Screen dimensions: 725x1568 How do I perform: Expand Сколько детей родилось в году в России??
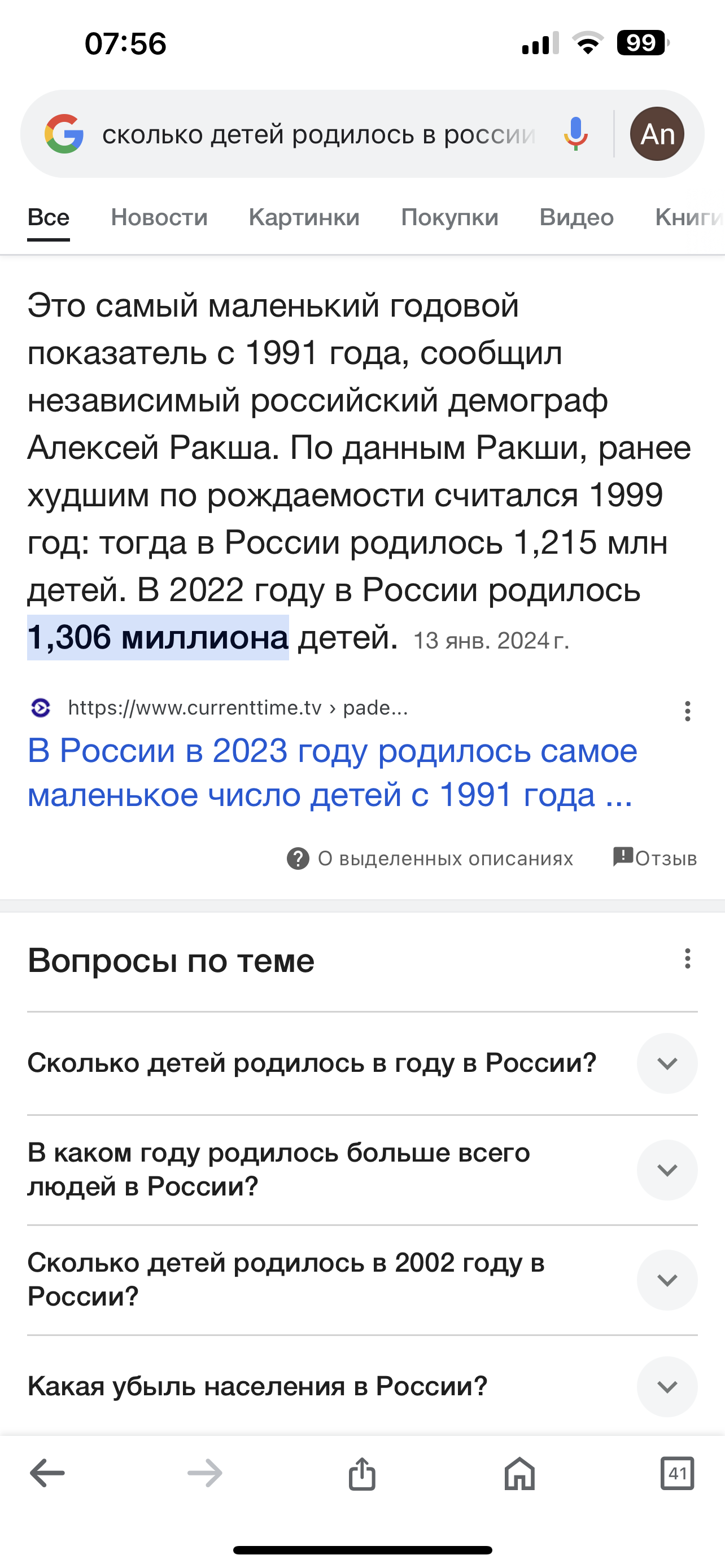coord(667,1063)
